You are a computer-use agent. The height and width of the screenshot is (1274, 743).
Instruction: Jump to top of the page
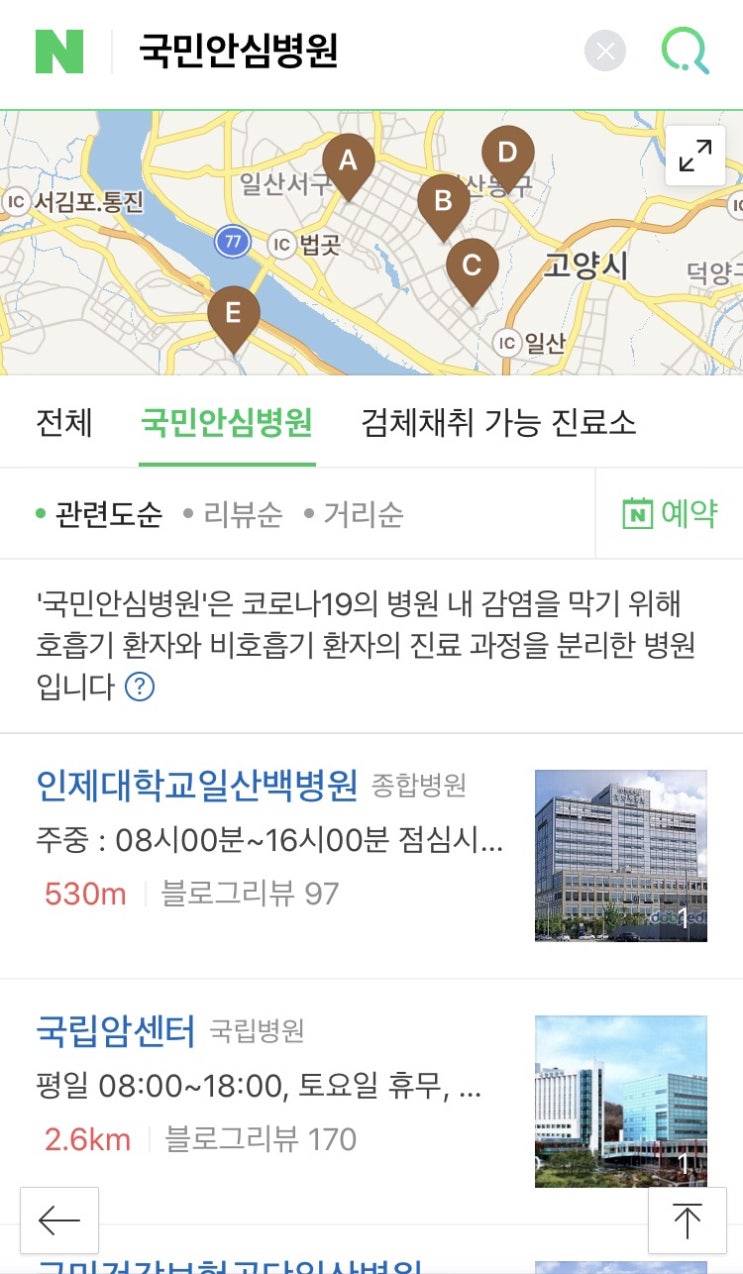click(687, 1220)
